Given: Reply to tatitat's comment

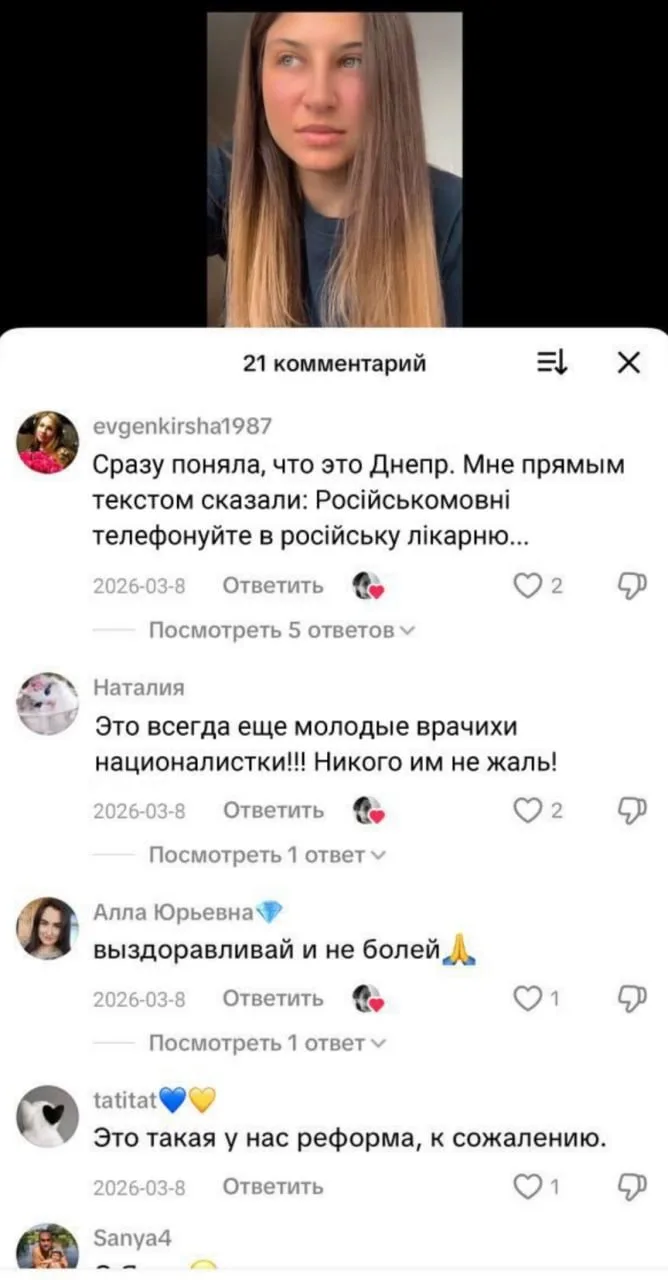Looking at the screenshot, I should 273,1187.
